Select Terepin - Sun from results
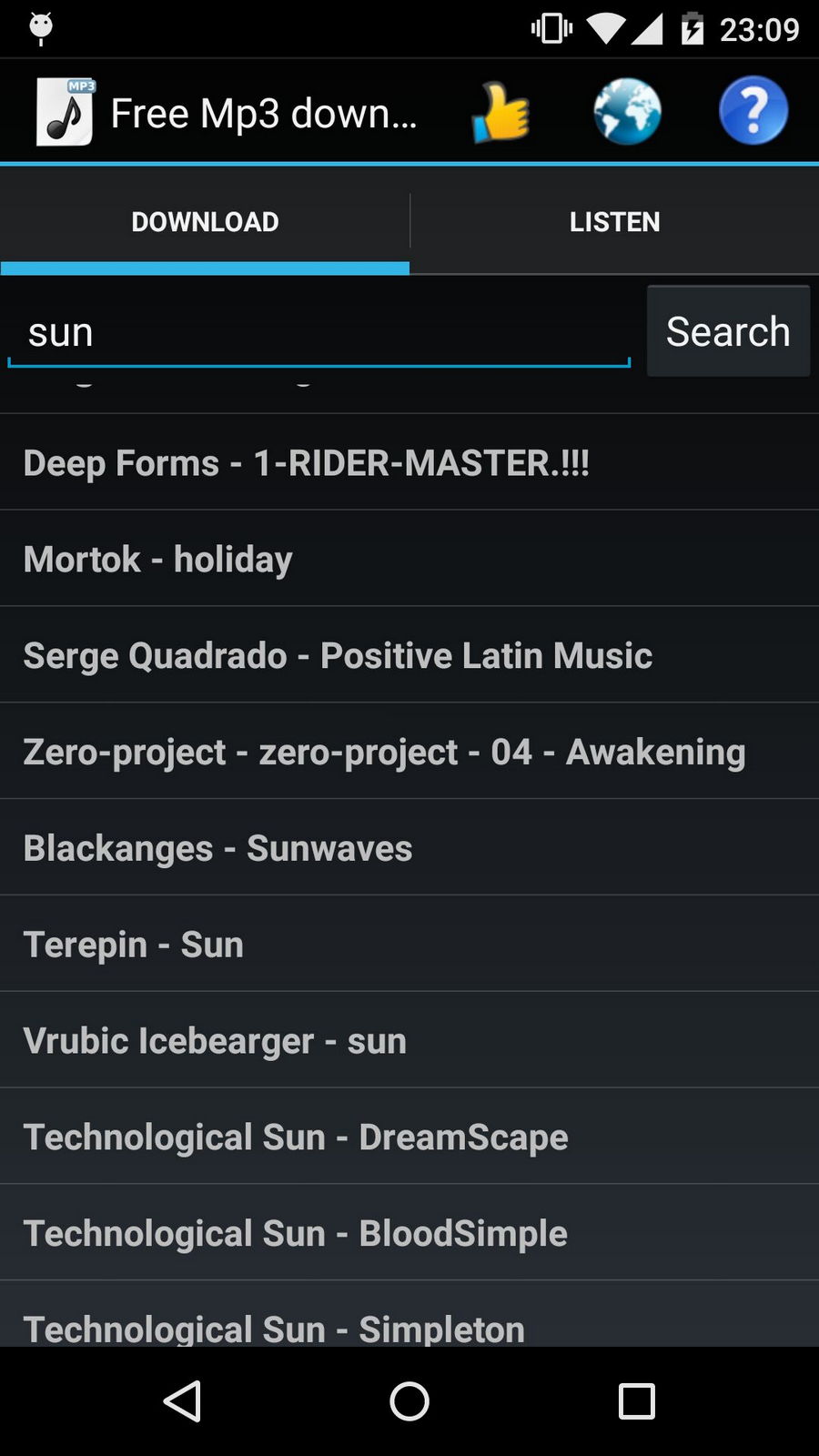This screenshot has width=819, height=1456. tap(409, 945)
